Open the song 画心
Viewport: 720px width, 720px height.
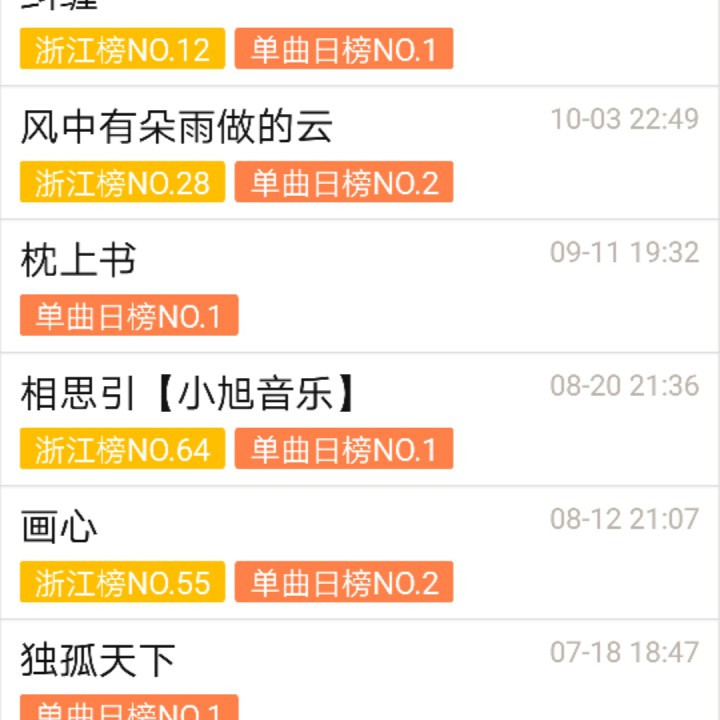pyautogui.click(x=60, y=527)
